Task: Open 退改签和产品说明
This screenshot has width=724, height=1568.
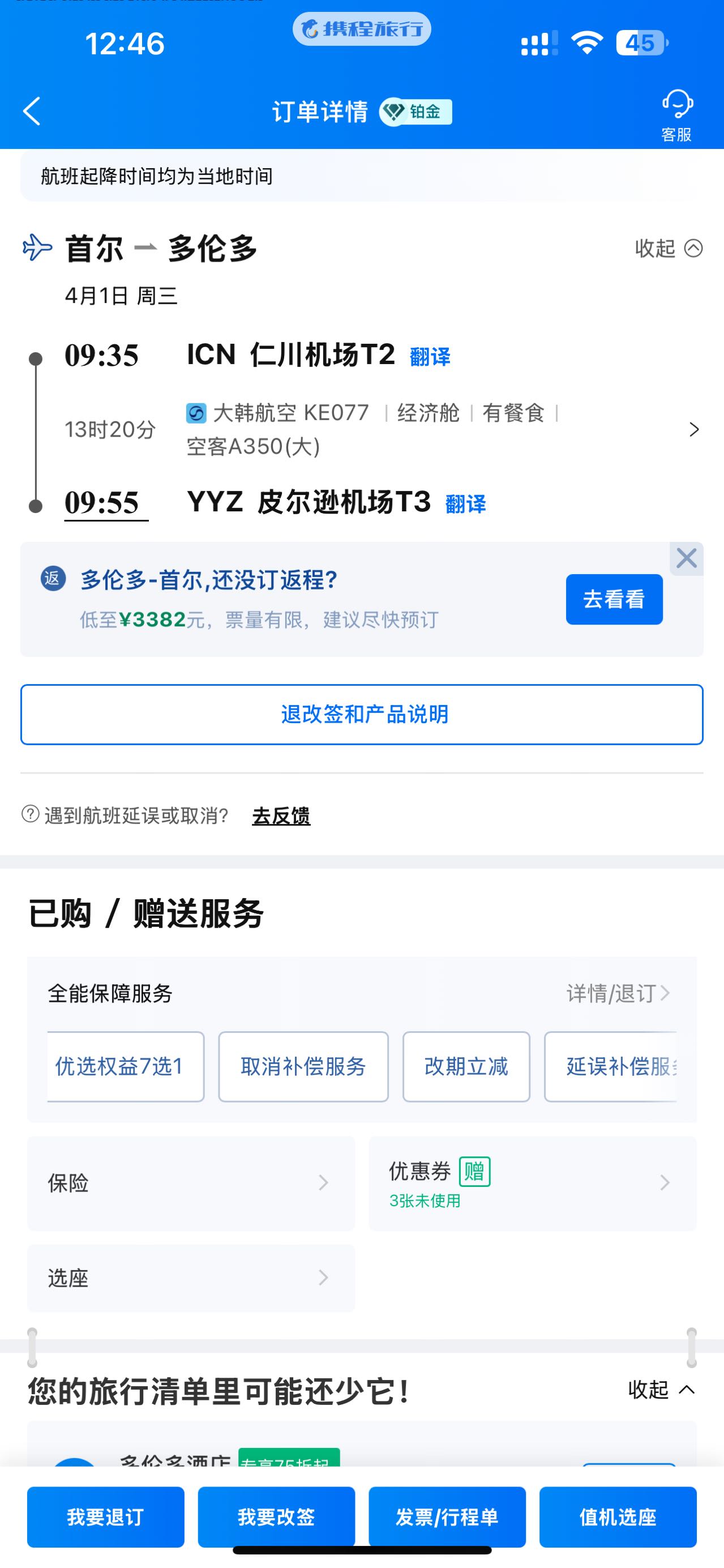Action: tap(362, 714)
